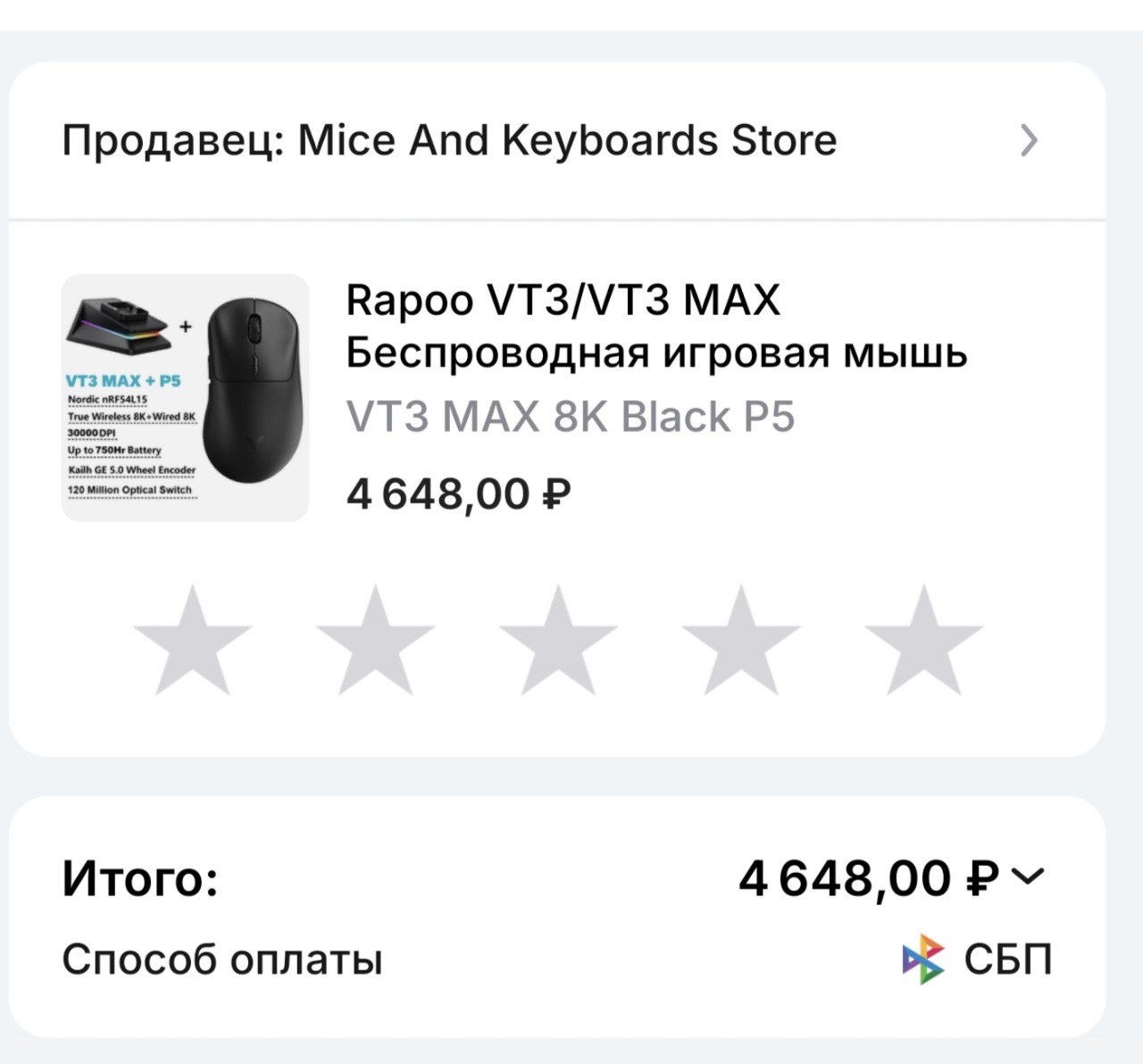Screen dimensions: 1143x1064
Task: Expand the Итого price breakdown
Action: (x=1029, y=877)
